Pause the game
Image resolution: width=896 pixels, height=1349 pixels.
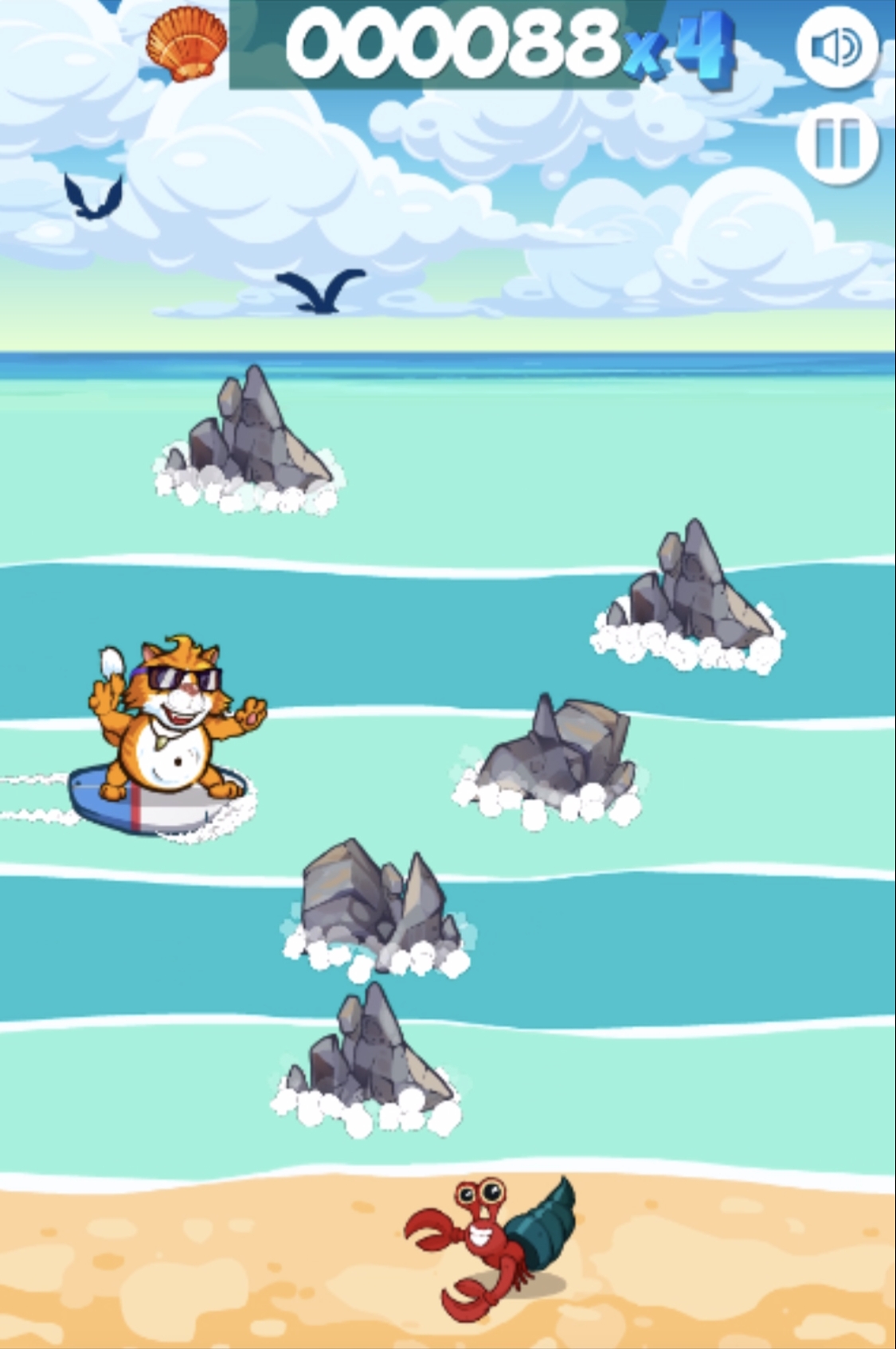pos(837,144)
